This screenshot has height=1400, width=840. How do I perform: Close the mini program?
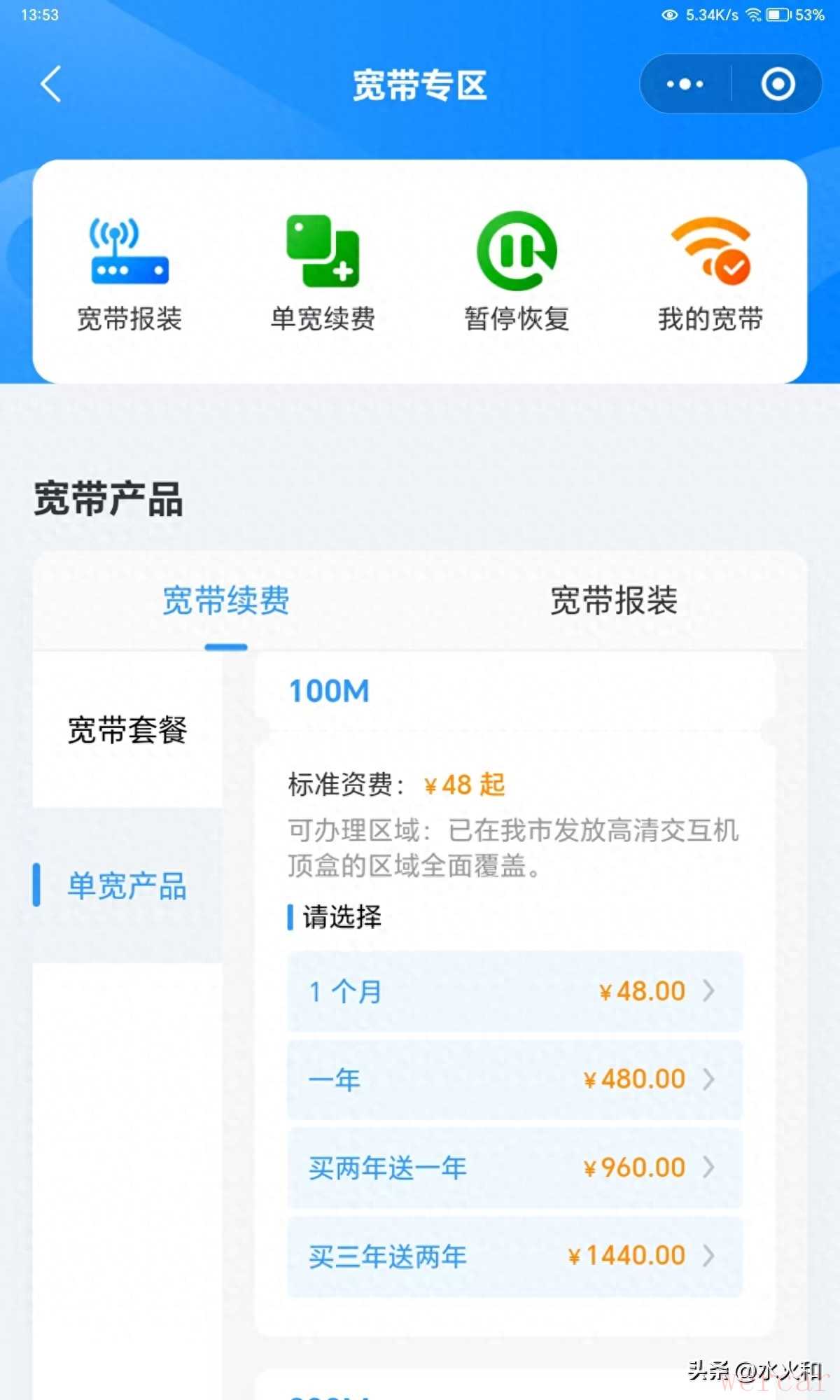click(778, 85)
